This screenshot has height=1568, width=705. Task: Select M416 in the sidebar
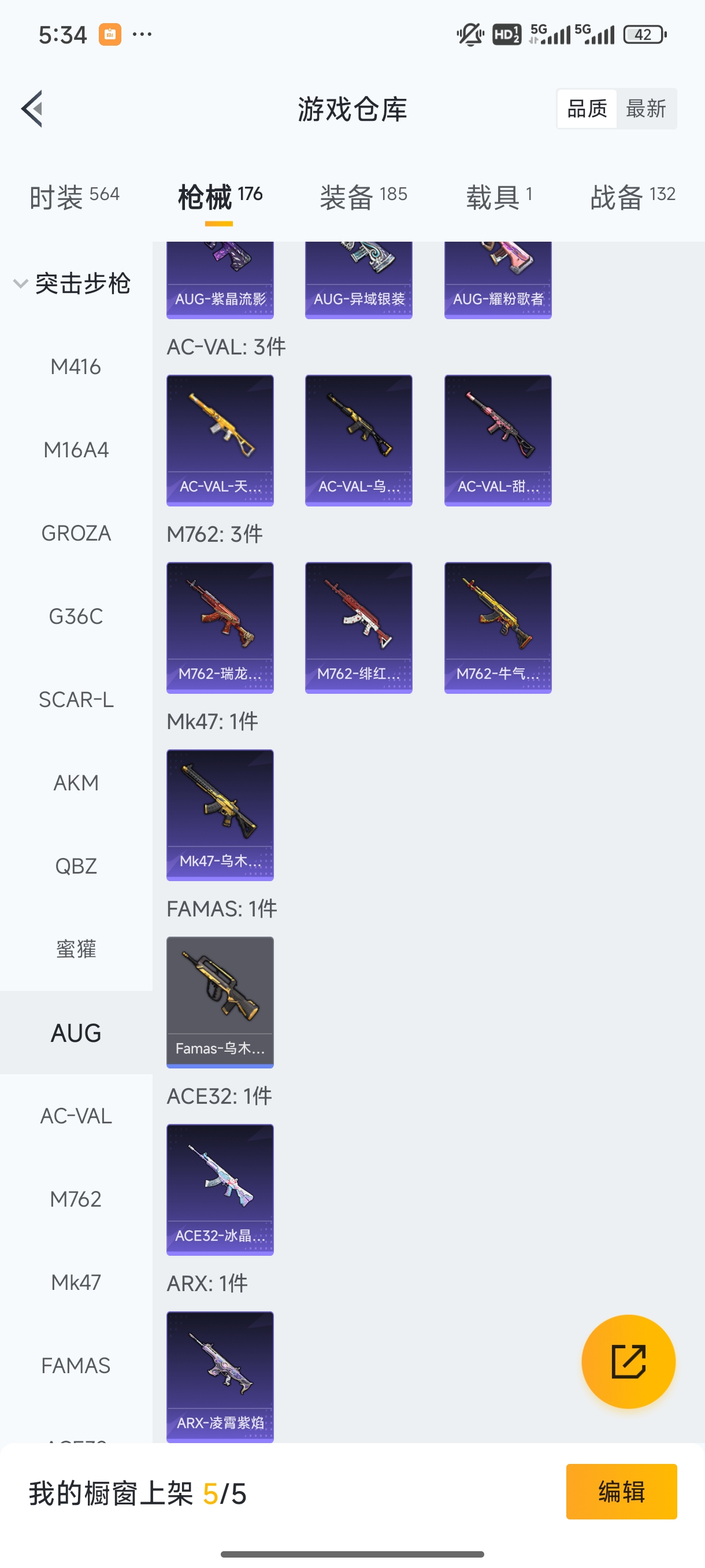pos(76,367)
